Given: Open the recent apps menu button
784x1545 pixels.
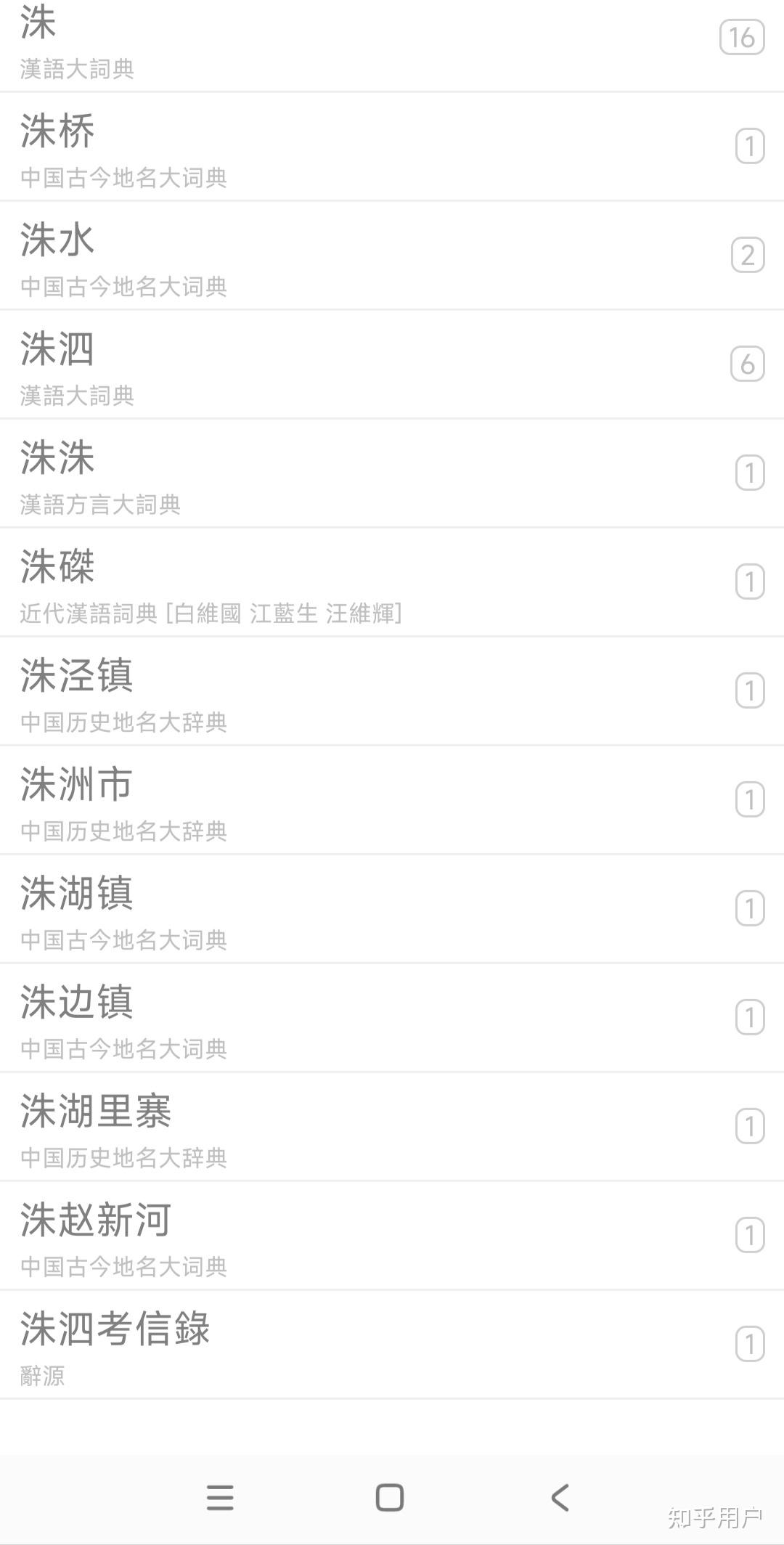Looking at the screenshot, I should tap(220, 1497).
